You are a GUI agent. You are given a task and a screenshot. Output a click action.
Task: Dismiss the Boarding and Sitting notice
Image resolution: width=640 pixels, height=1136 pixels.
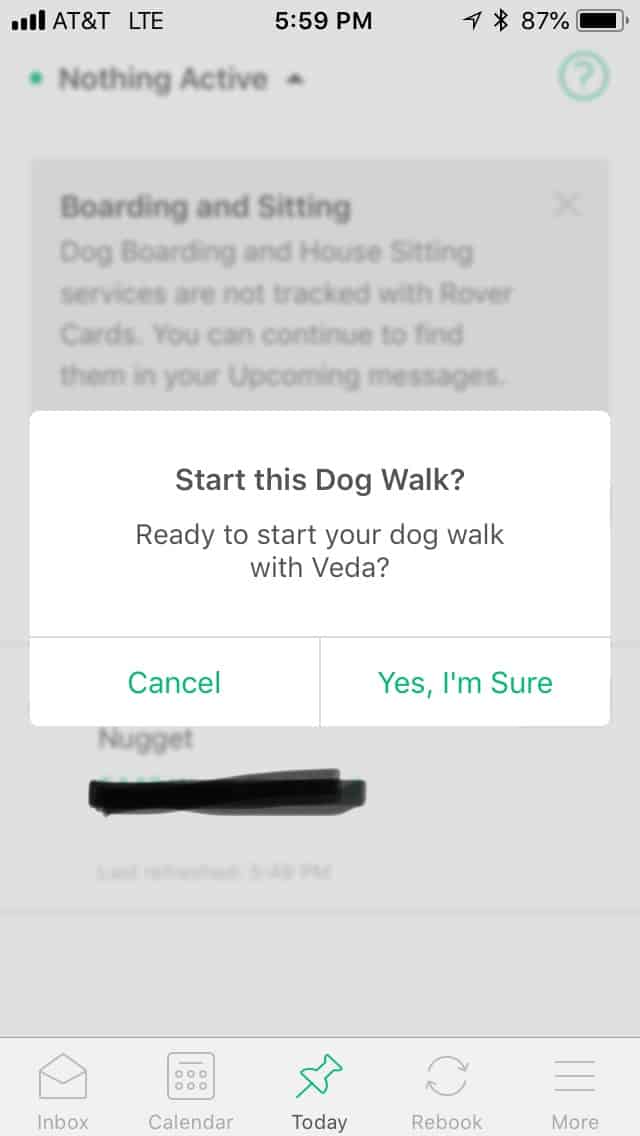coord(566,205)
